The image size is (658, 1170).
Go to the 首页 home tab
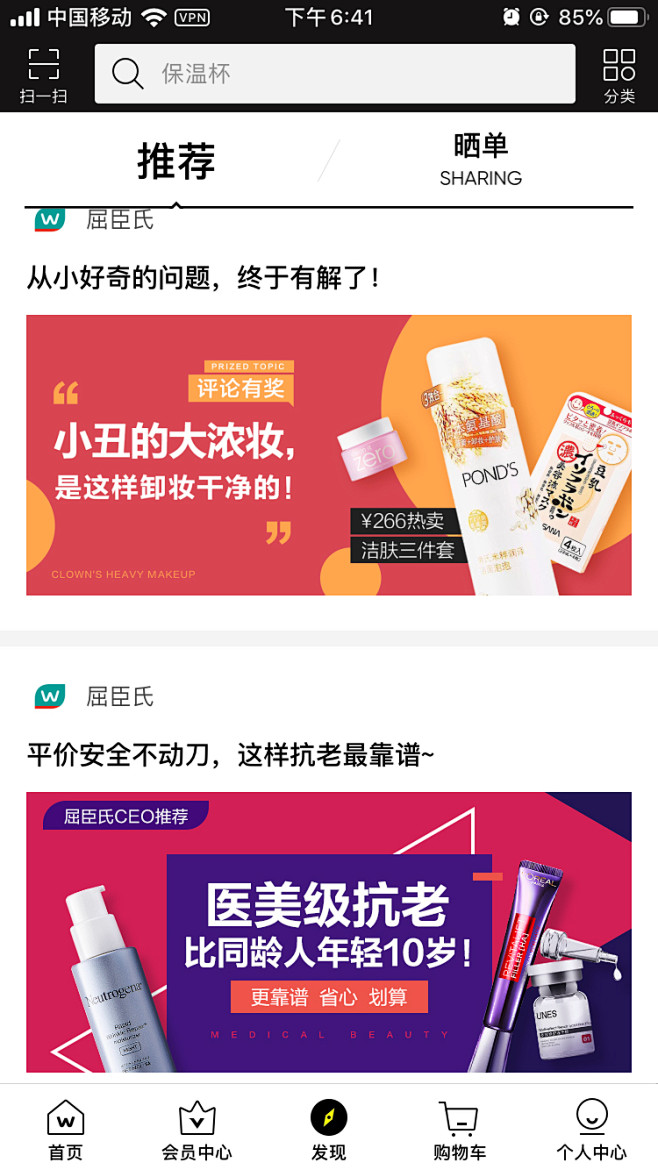pos(66,1130)
